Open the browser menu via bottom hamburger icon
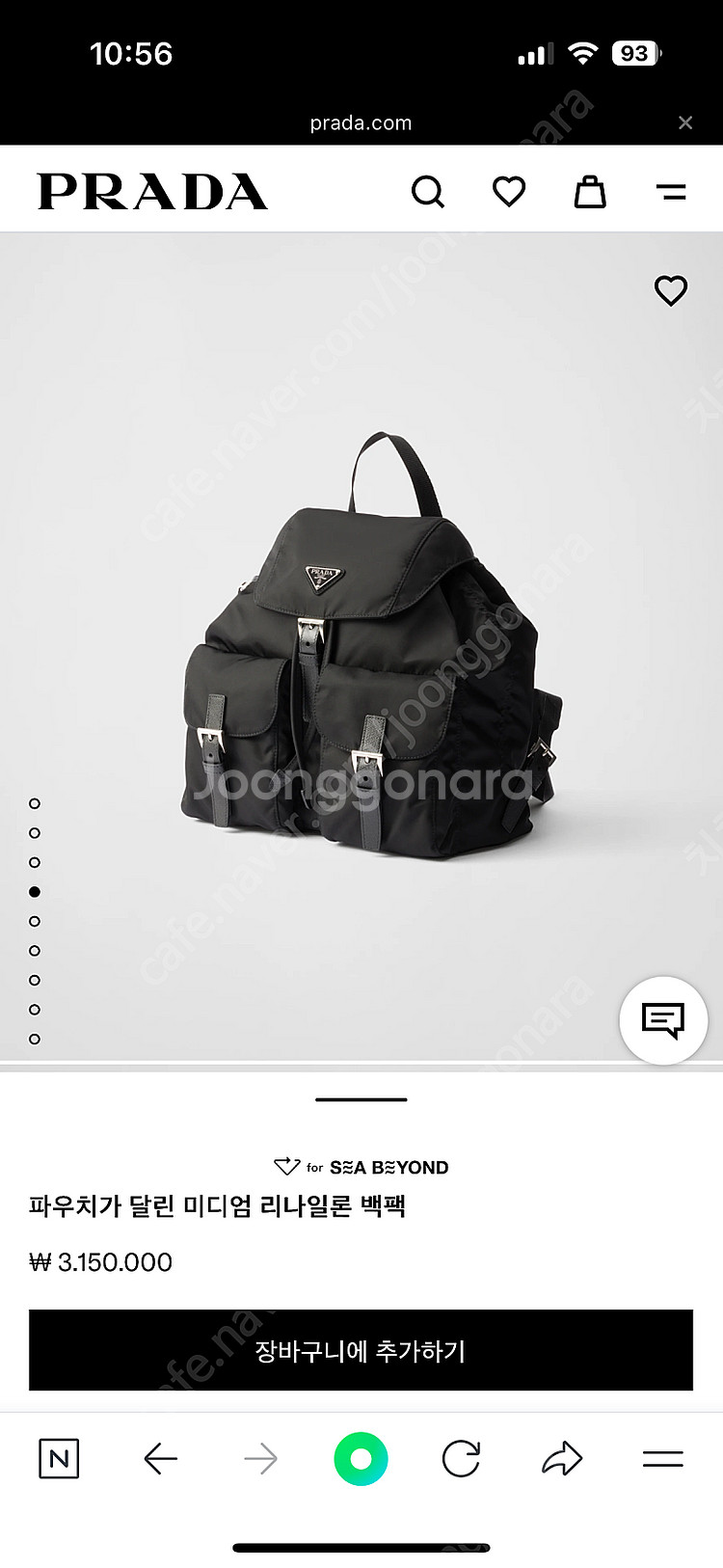Viewport: 723px width, 1568px height. [663, 1458]
